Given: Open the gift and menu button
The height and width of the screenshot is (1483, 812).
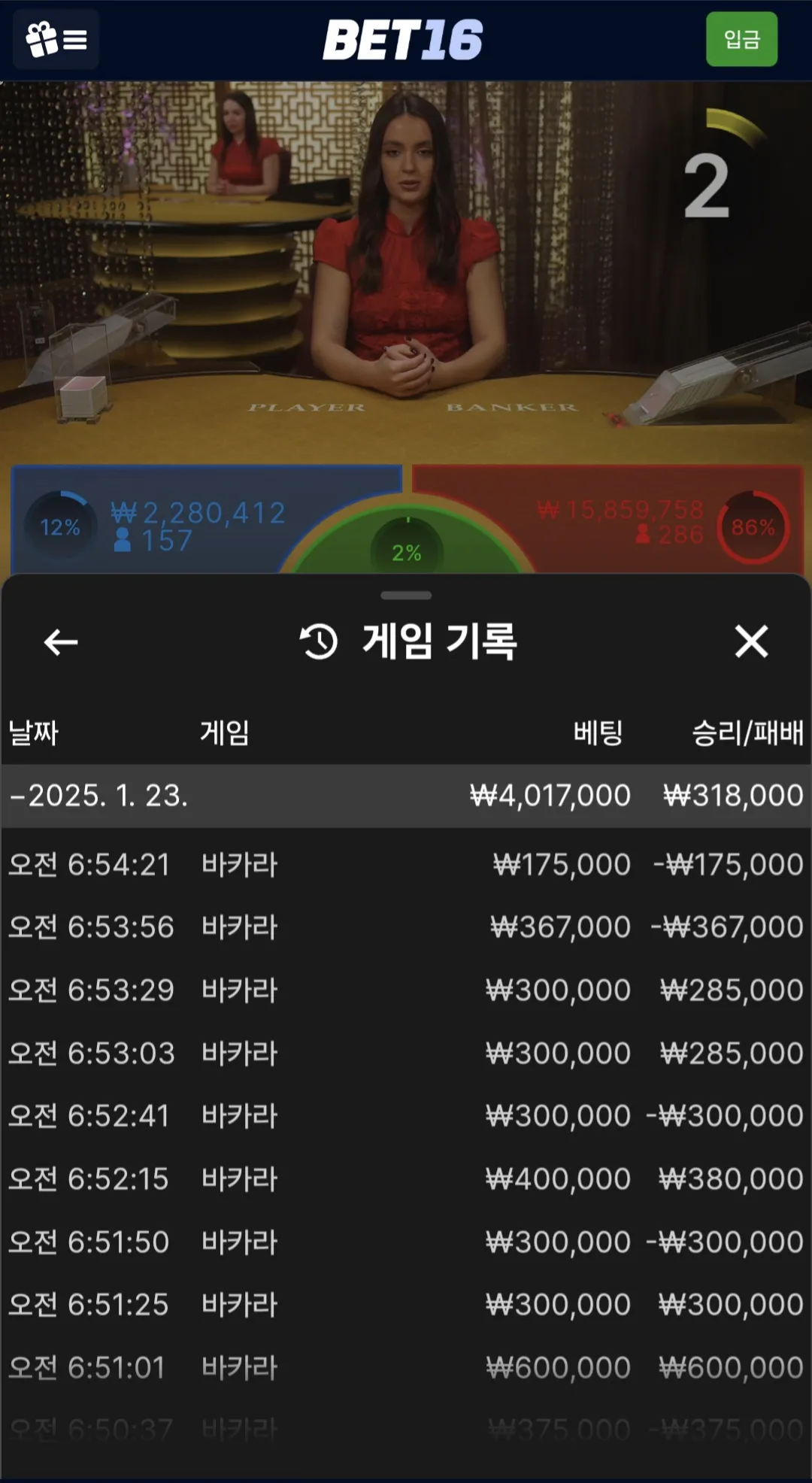Looking at the screenshot, I should (56, 39).
